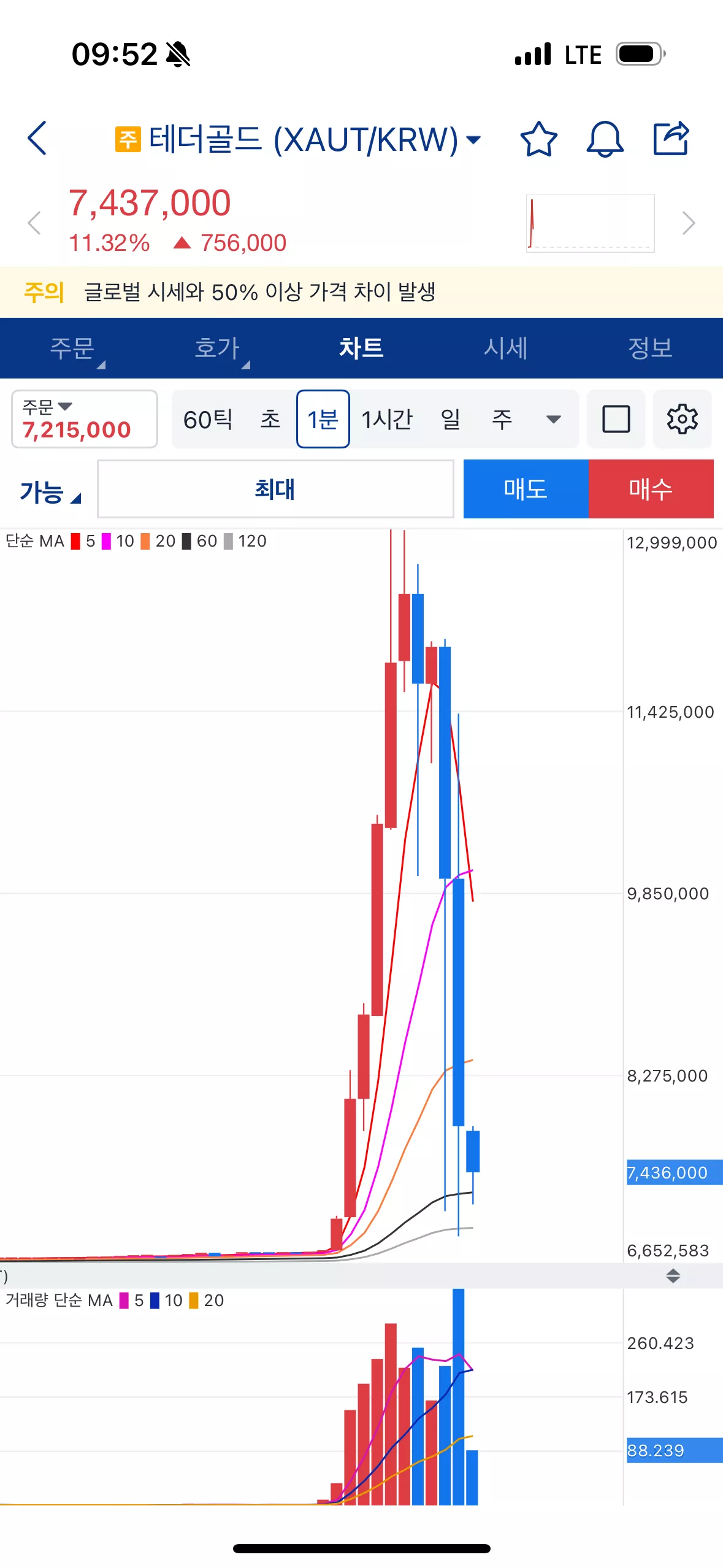Select the 일 chart interval
This screenshot has width=723, height=1568.
coord(451,420)
